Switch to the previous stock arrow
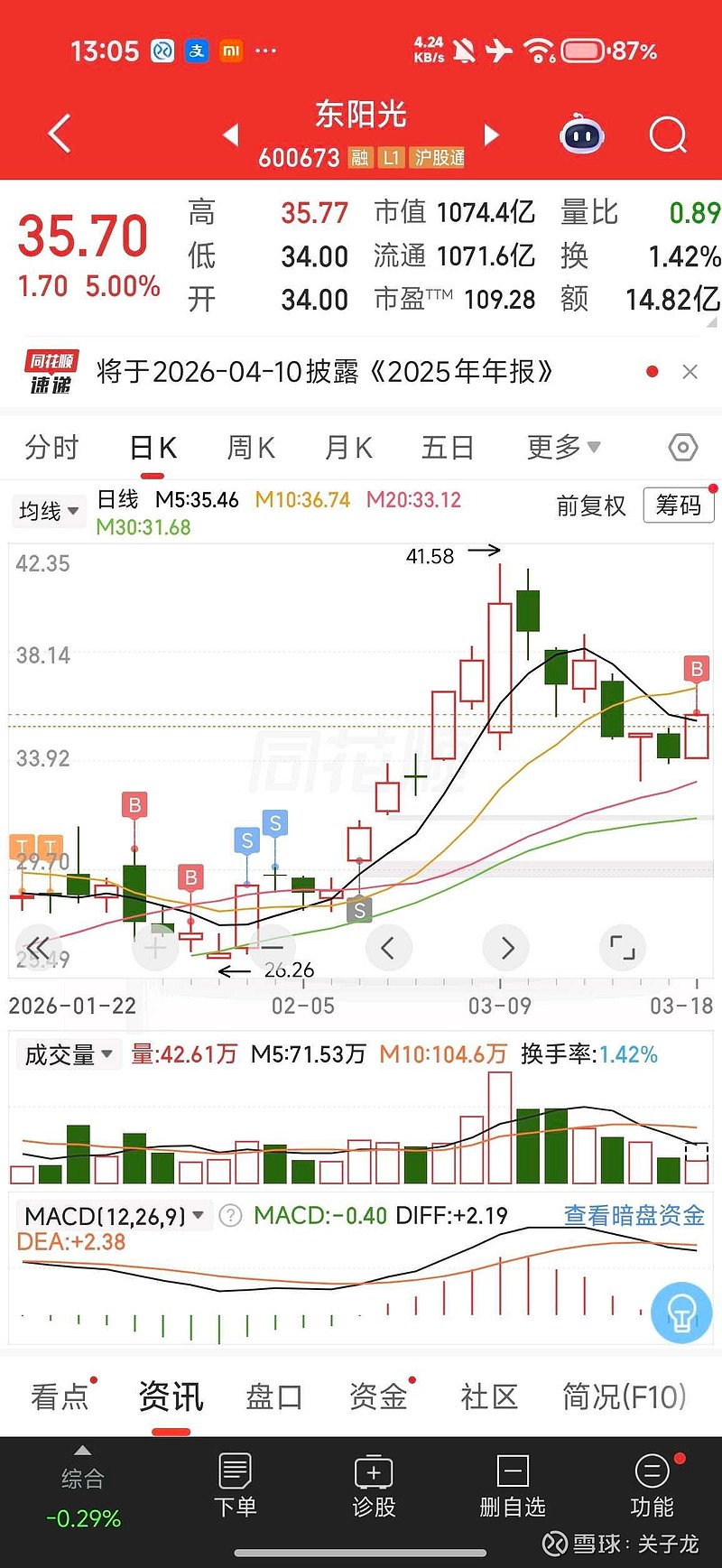This screenshot has width=722, height=1568. (x=231, y=135)
